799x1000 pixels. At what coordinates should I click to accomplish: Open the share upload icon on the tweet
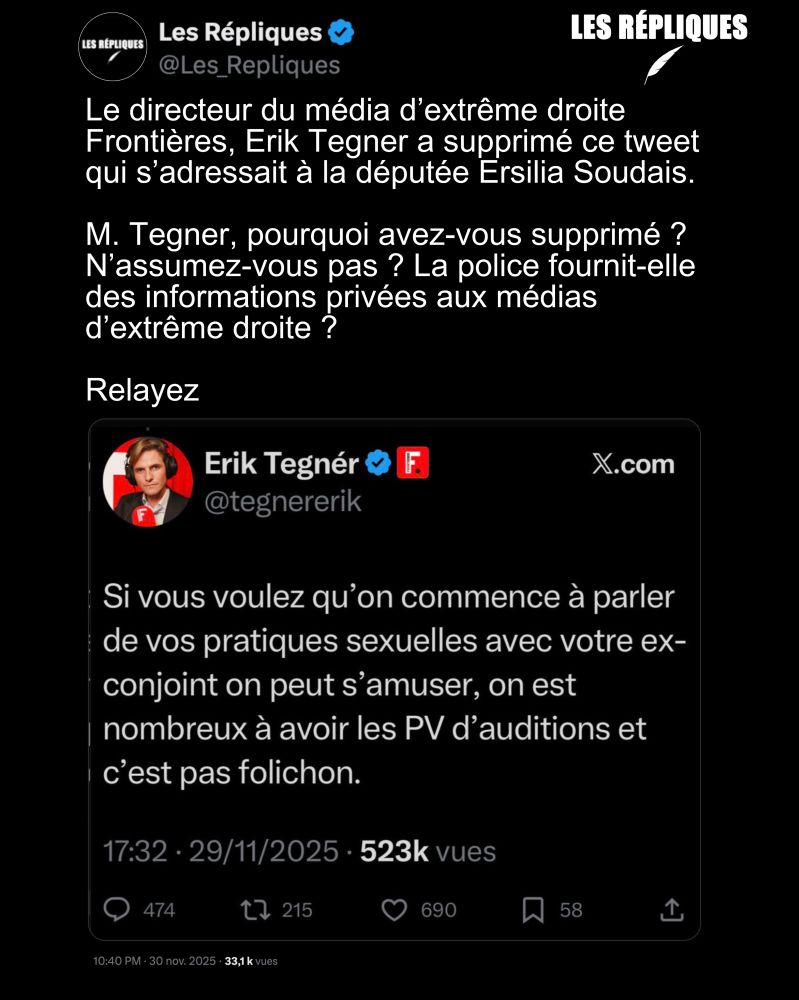pyautogui.click(x=673, y=908)
